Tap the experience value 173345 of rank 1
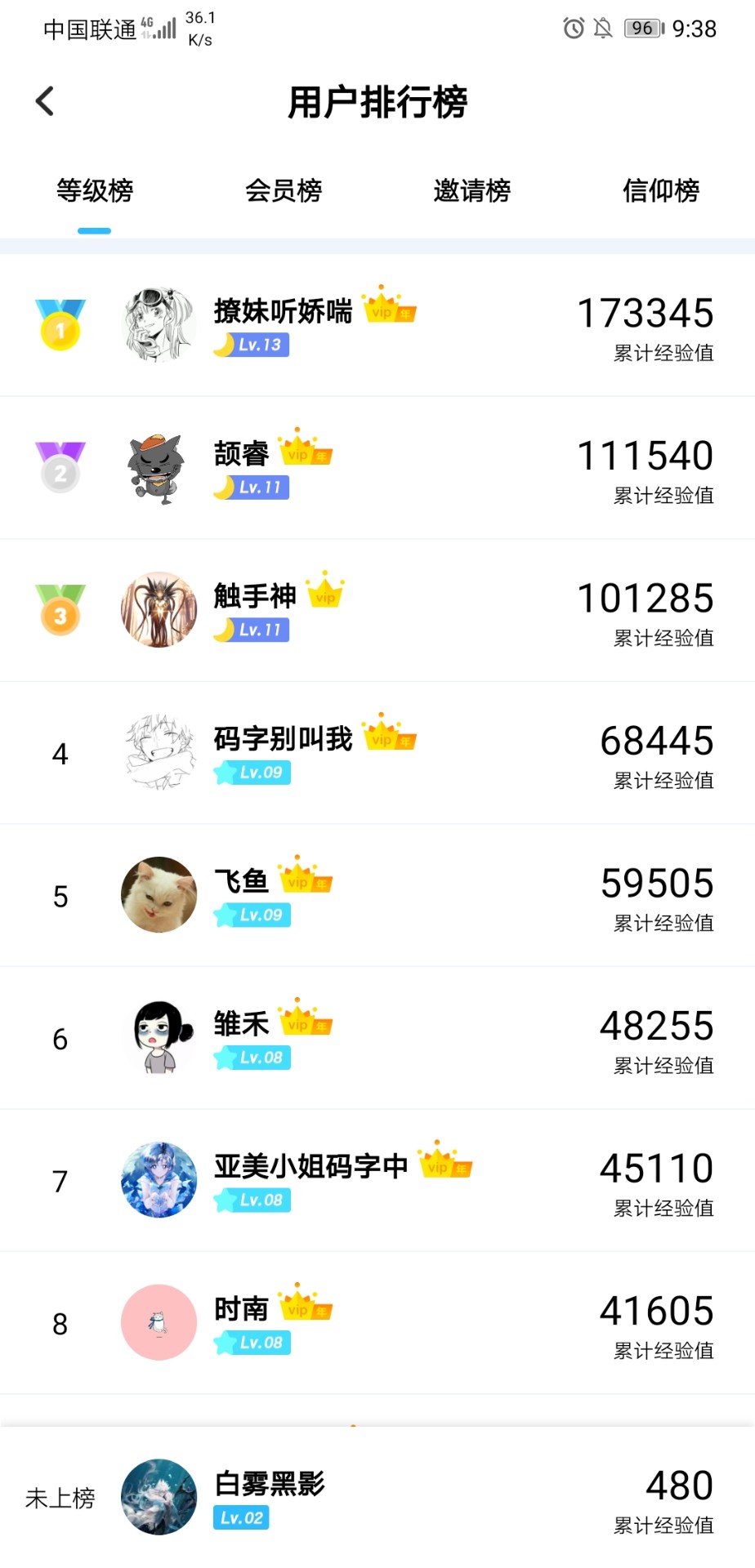Image resolution: width=755 pixels, height=1568 pixels. pos(646,313)
